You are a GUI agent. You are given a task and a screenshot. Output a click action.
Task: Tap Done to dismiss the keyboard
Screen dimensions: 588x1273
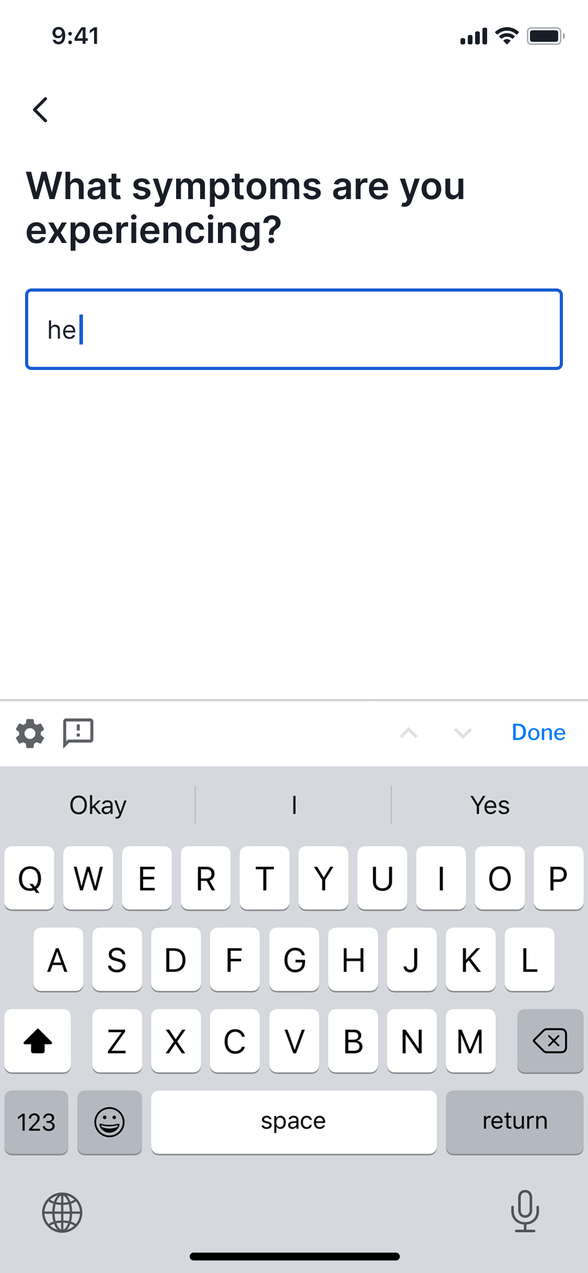tap(538, 733)
